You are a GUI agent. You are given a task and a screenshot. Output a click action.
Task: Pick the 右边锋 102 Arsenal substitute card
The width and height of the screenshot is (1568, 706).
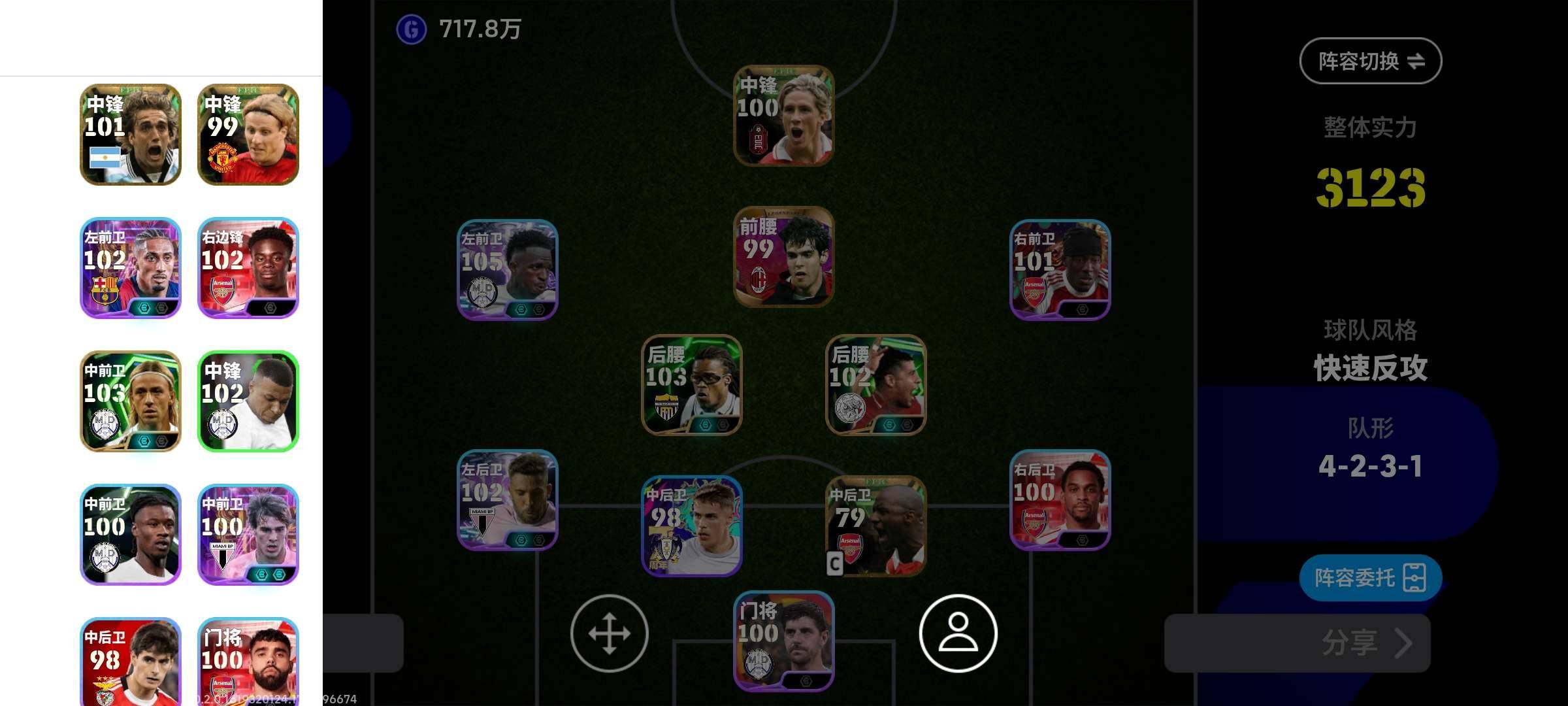pos(248,268)
